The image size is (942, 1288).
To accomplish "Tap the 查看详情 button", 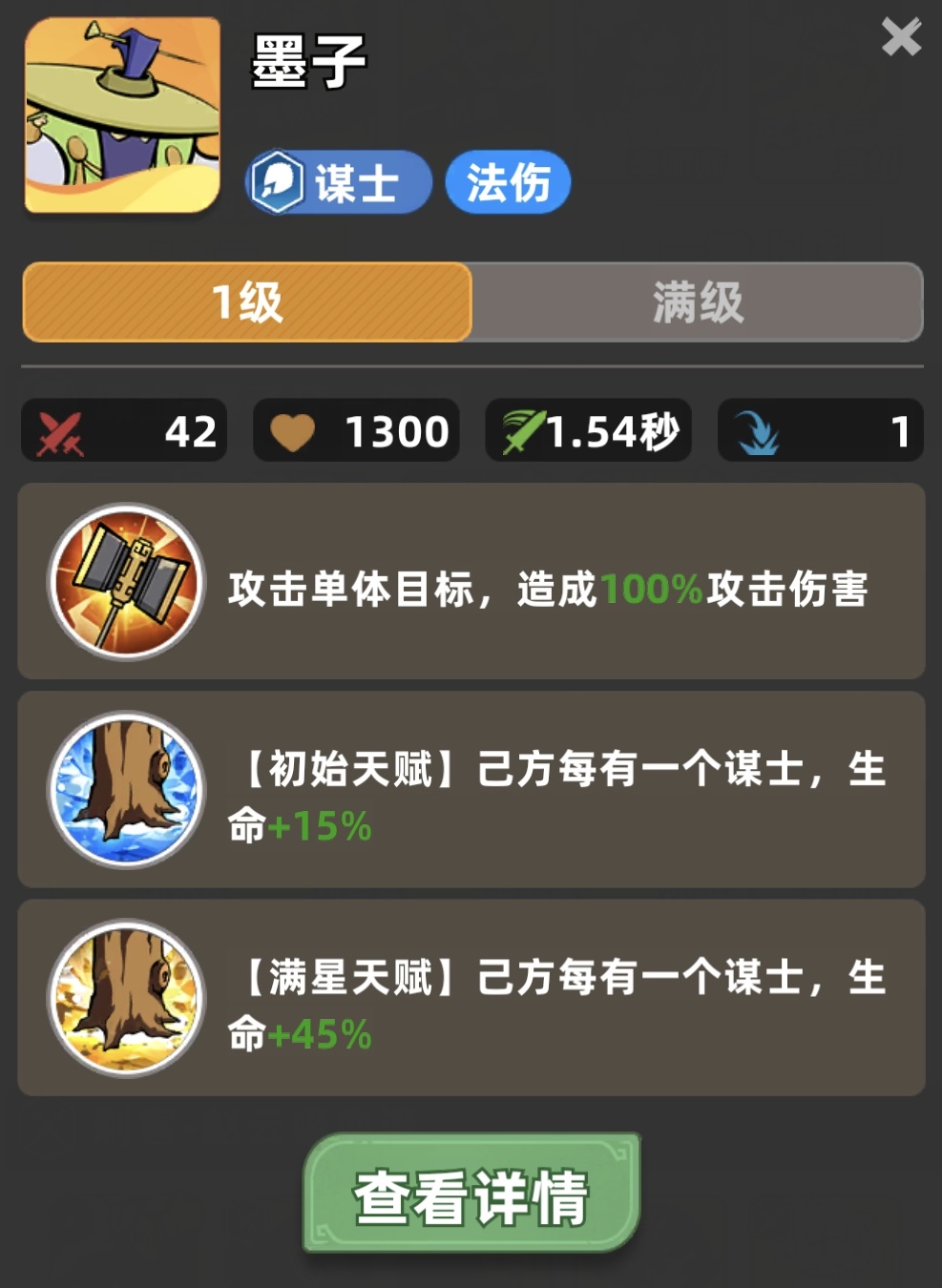I will click(471, 1195).
